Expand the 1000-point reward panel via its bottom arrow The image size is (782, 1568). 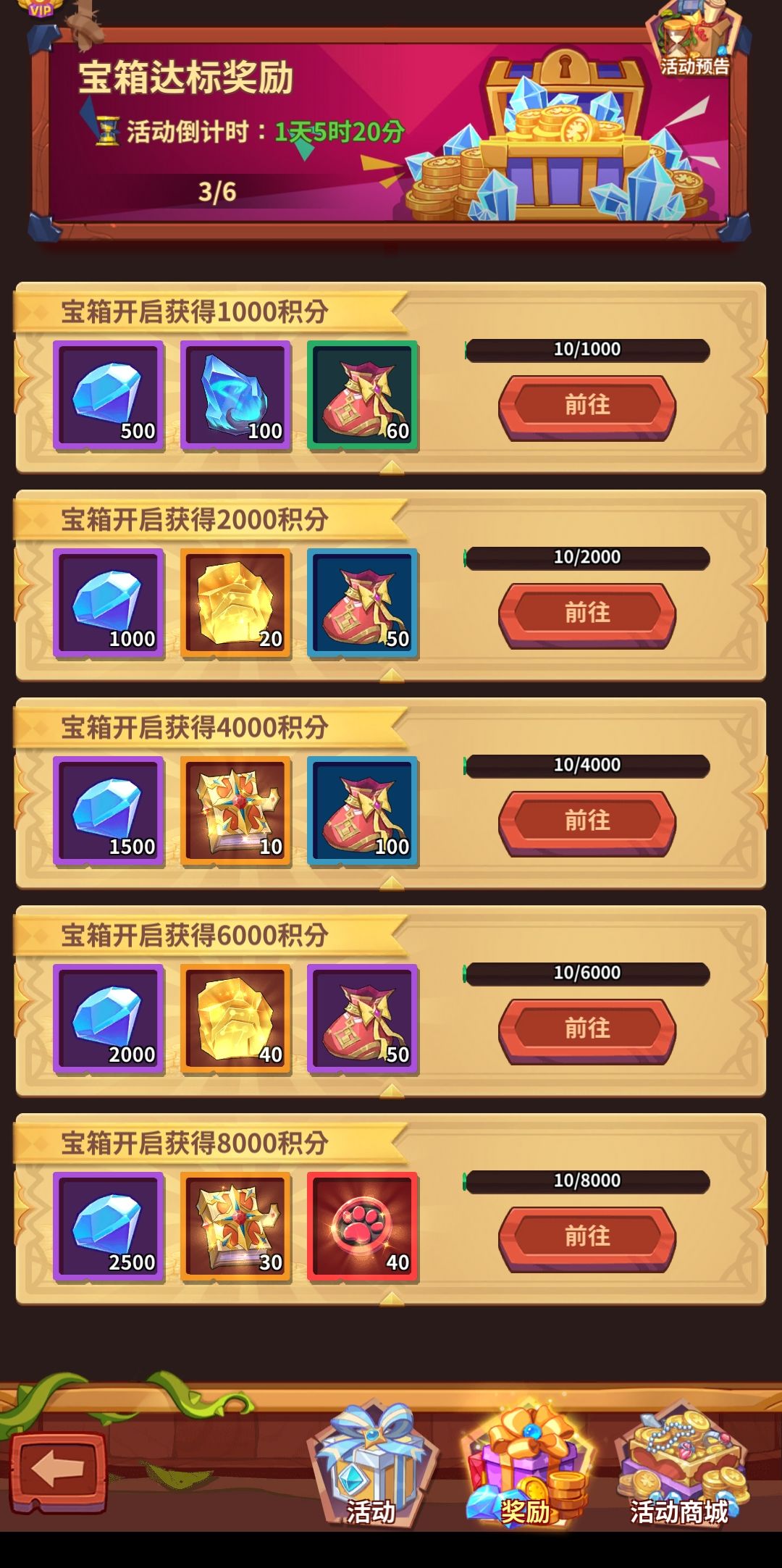pyautogui.click(x=391, y=468)
